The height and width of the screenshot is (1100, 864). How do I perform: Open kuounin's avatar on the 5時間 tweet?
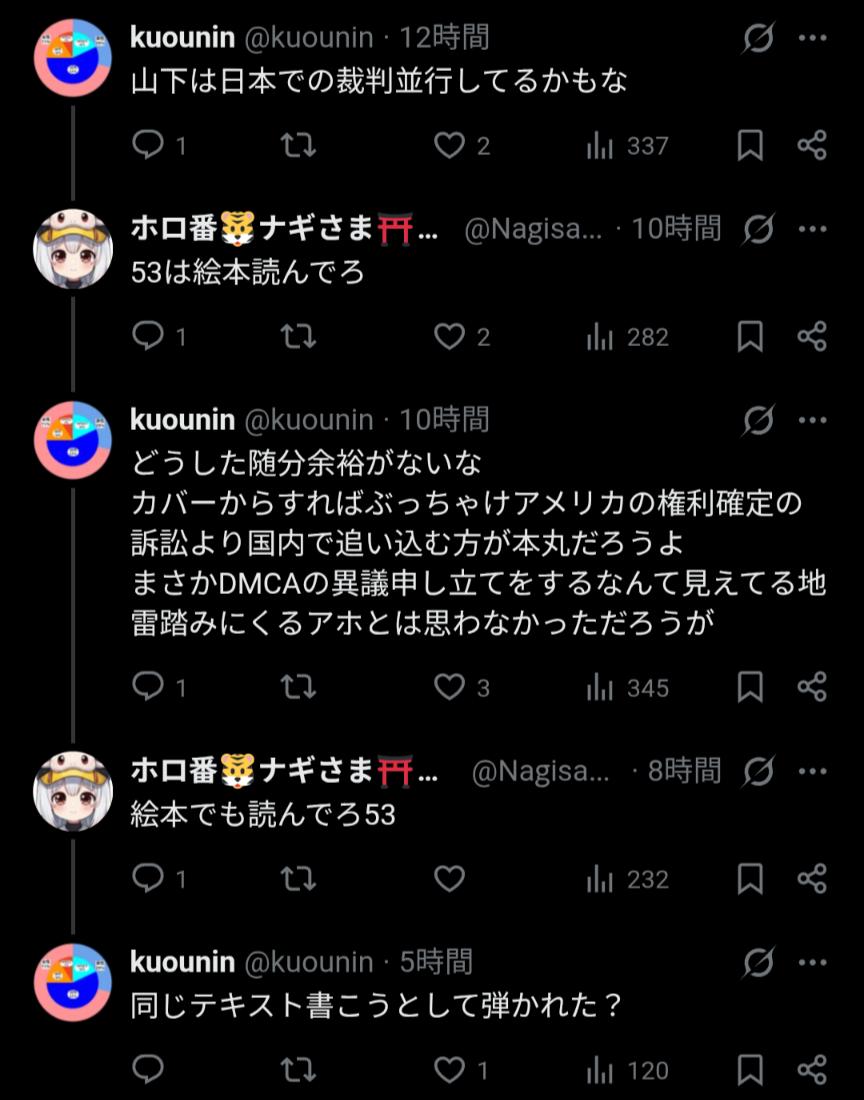tap(73, 981)
